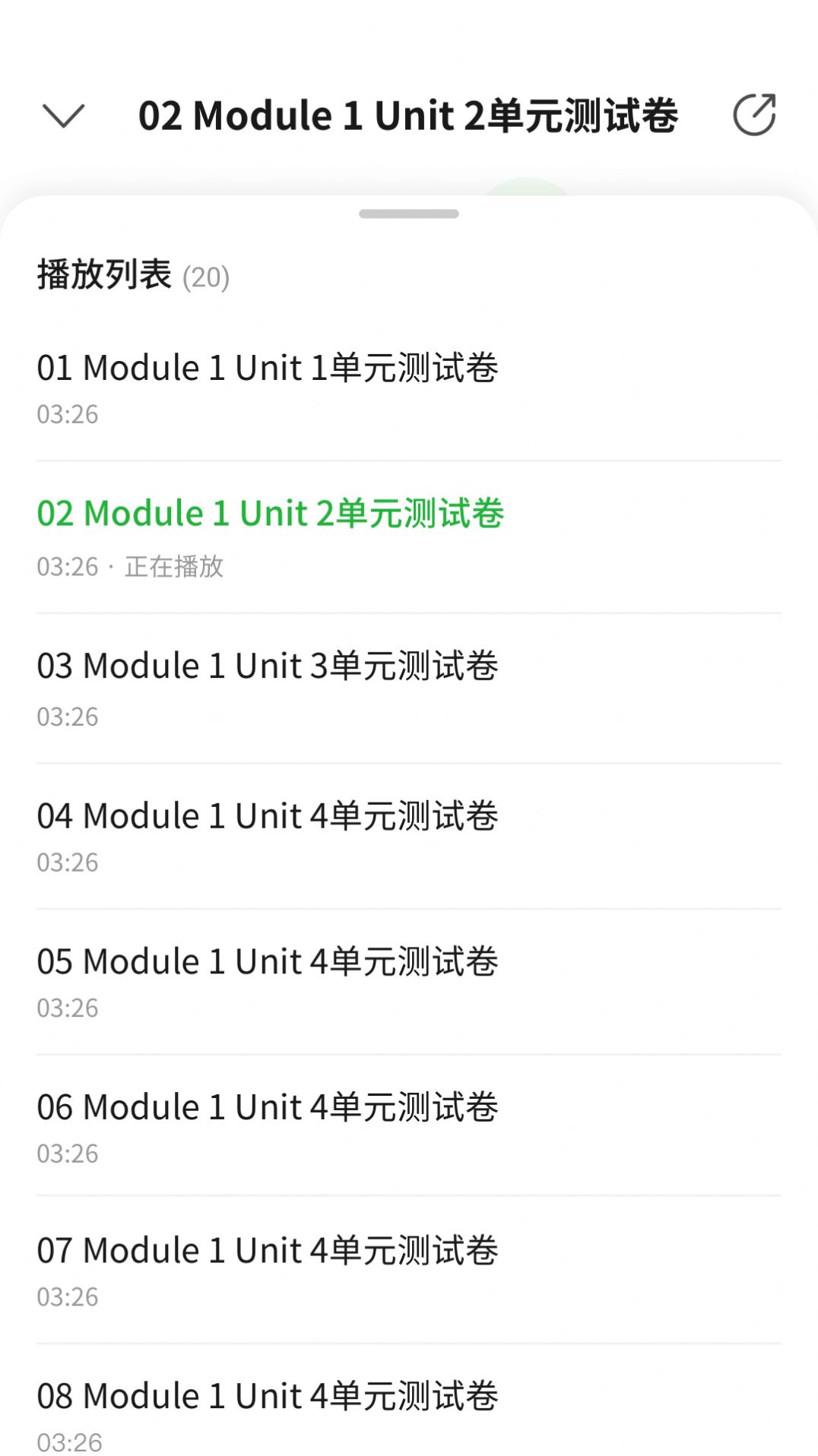
Task: Tap the 03:26 duration under track 01
Action: [68, 415]
